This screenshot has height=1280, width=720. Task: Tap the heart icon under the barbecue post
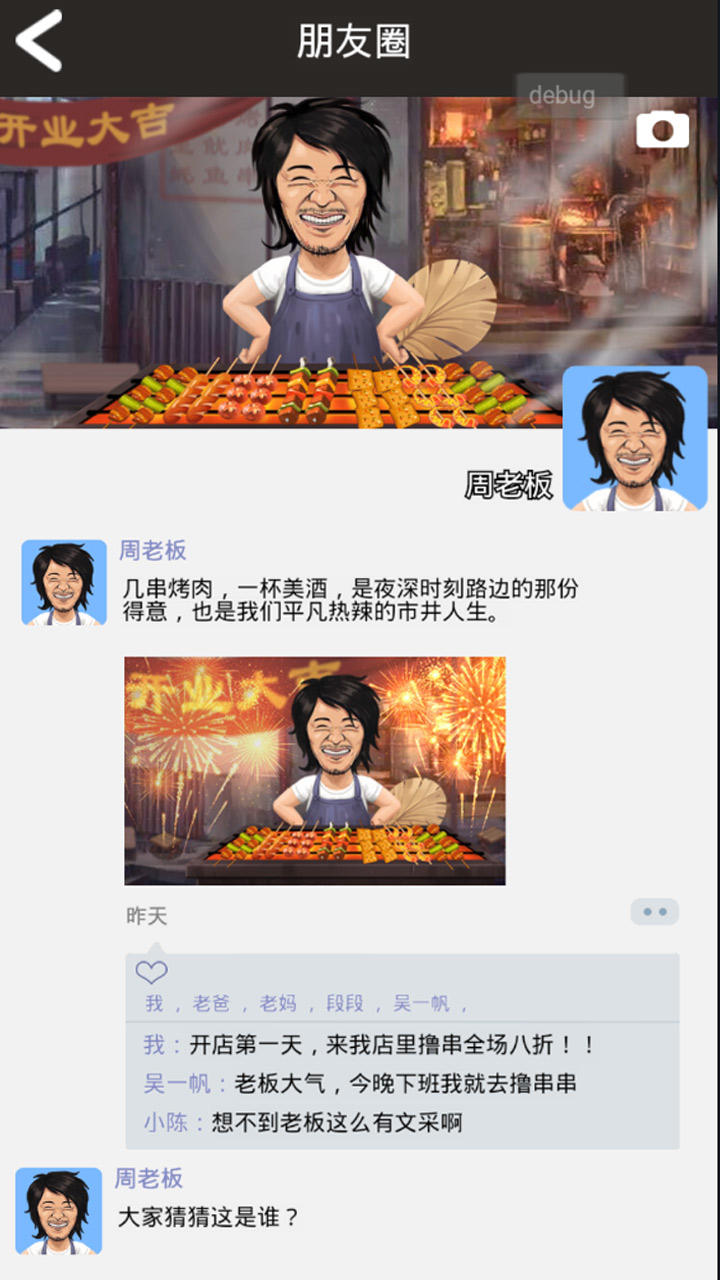tap(150, 973)
